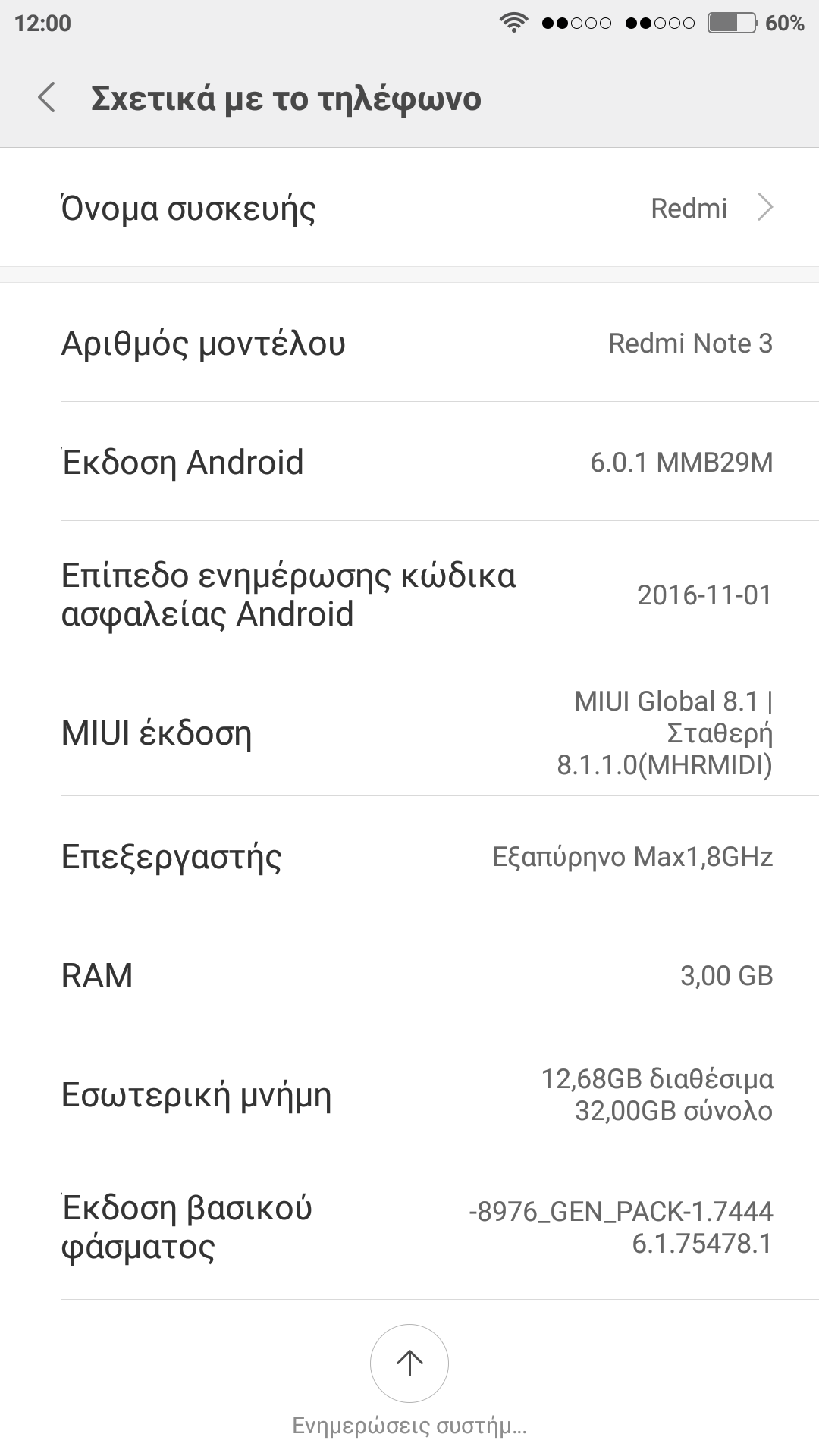Tap the Ενημερώσεις συστήματος arrow button
Image resolution: width=819 pixels, height=1456 pixels.
tap(409, 1363)
